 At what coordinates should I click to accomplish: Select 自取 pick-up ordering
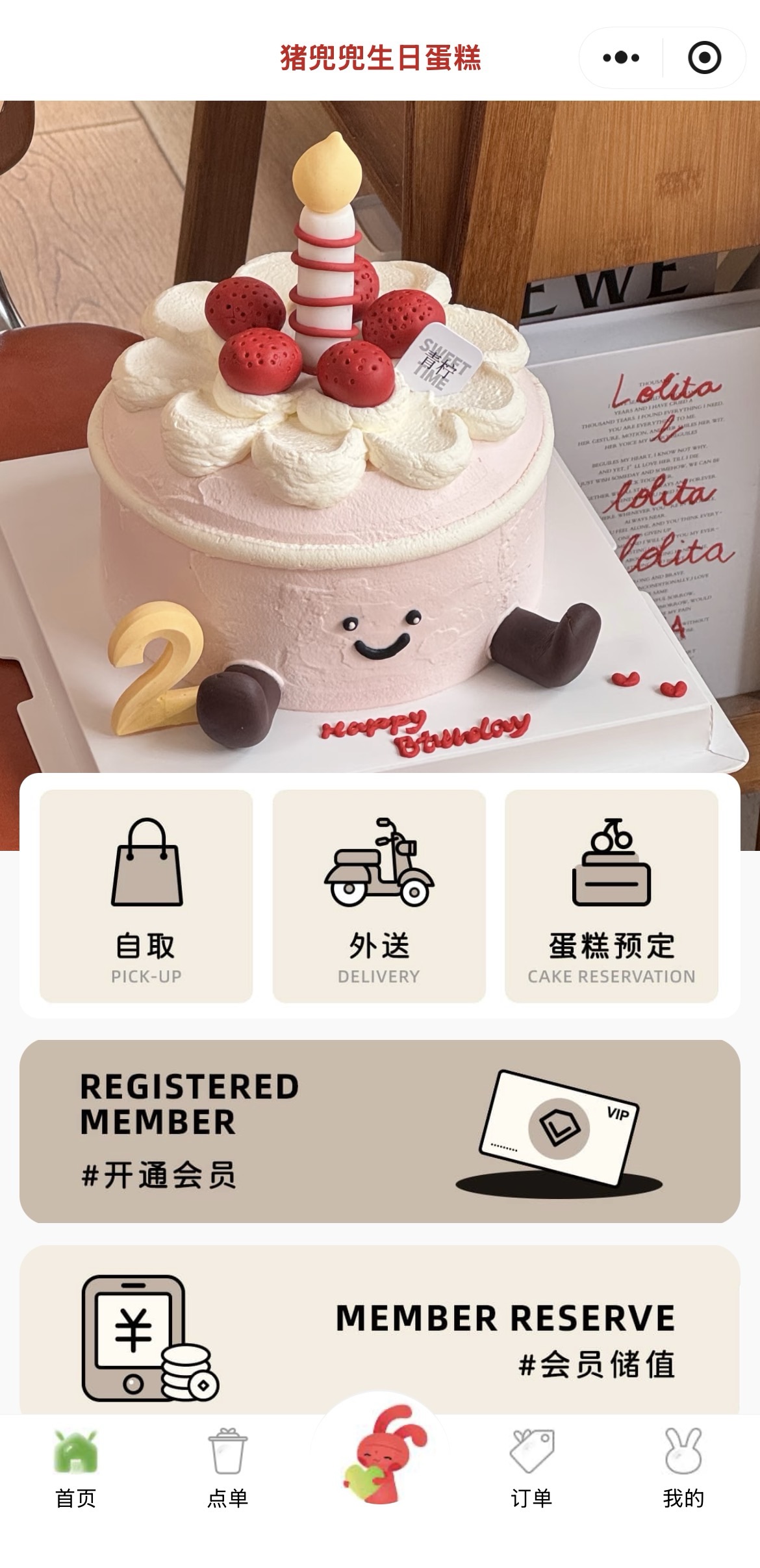[x=146, y=896]
